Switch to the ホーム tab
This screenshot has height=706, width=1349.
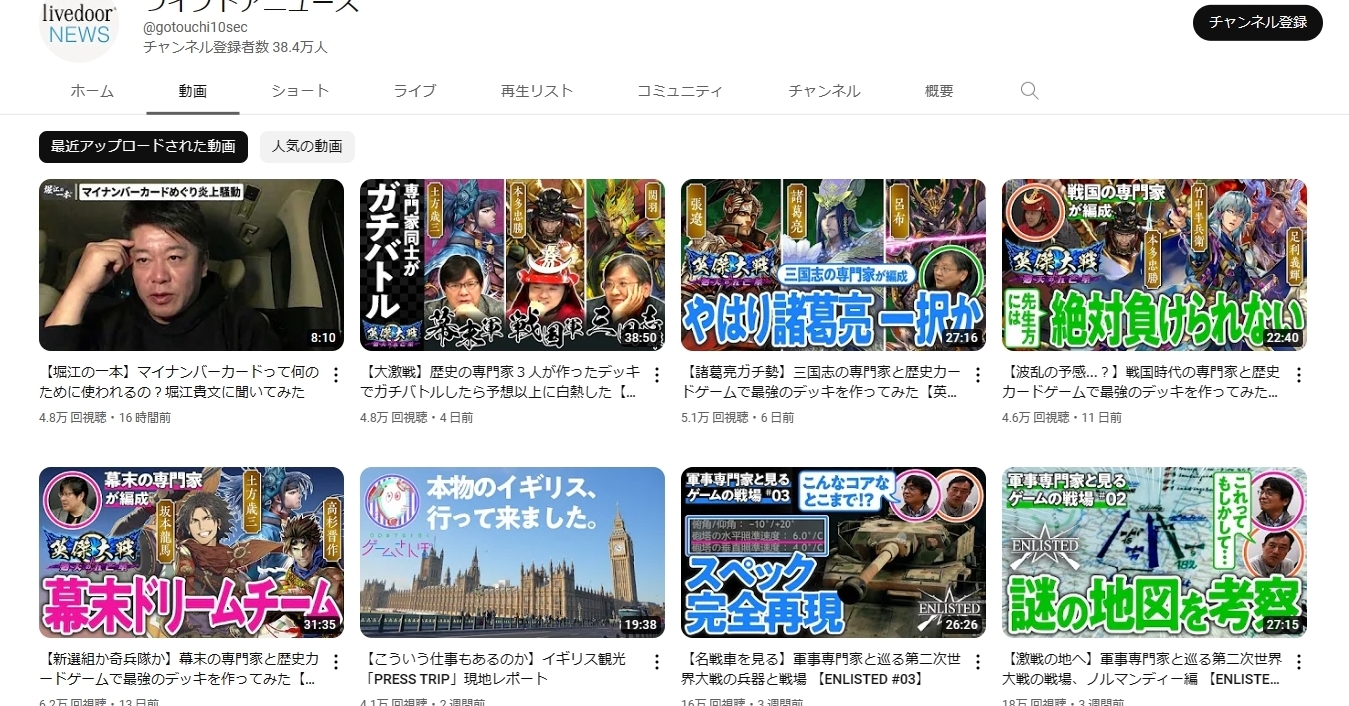[92, 91]
